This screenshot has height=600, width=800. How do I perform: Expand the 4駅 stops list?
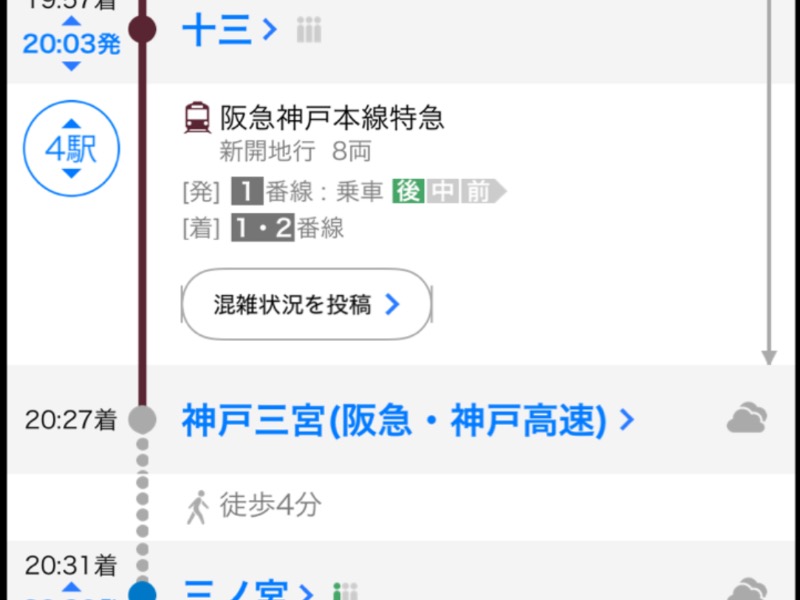[70, 151]
